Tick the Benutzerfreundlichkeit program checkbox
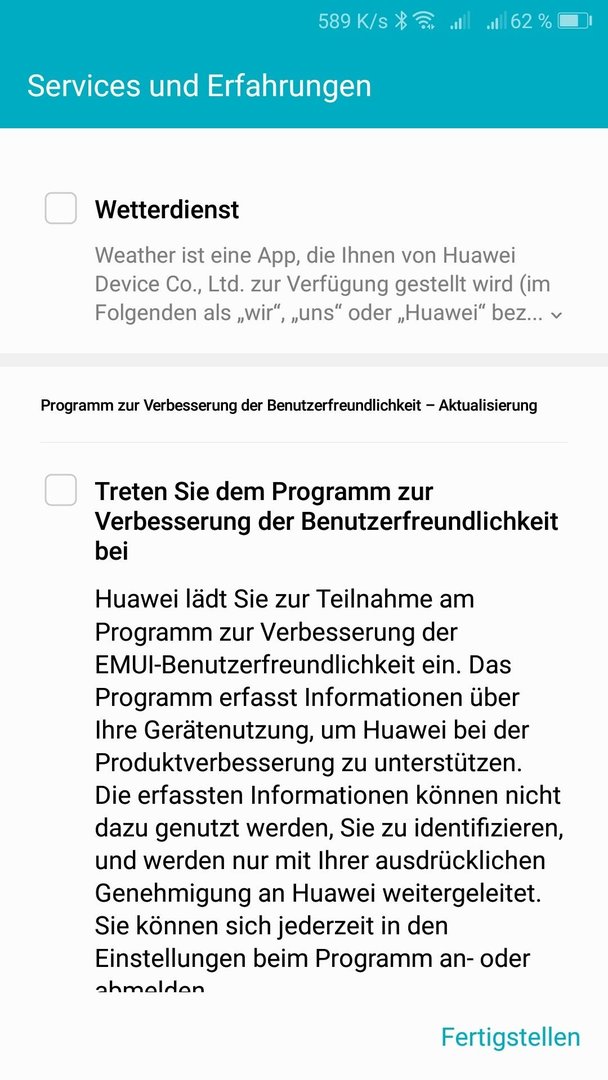 [x=61, y=490]
